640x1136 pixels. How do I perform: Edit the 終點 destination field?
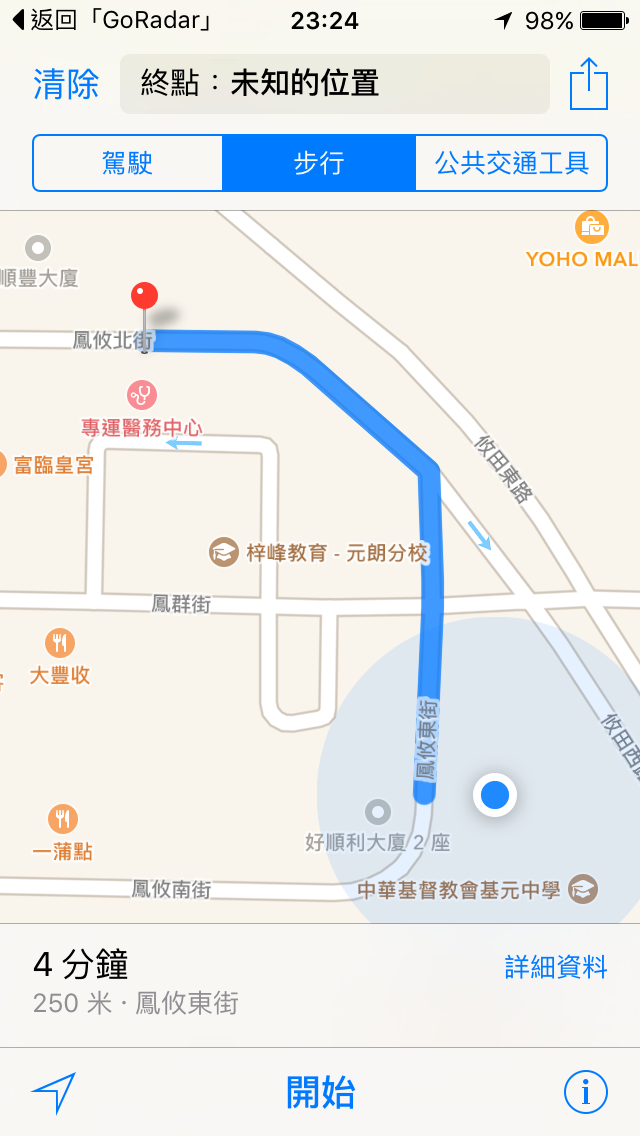(x=334, y=84)
